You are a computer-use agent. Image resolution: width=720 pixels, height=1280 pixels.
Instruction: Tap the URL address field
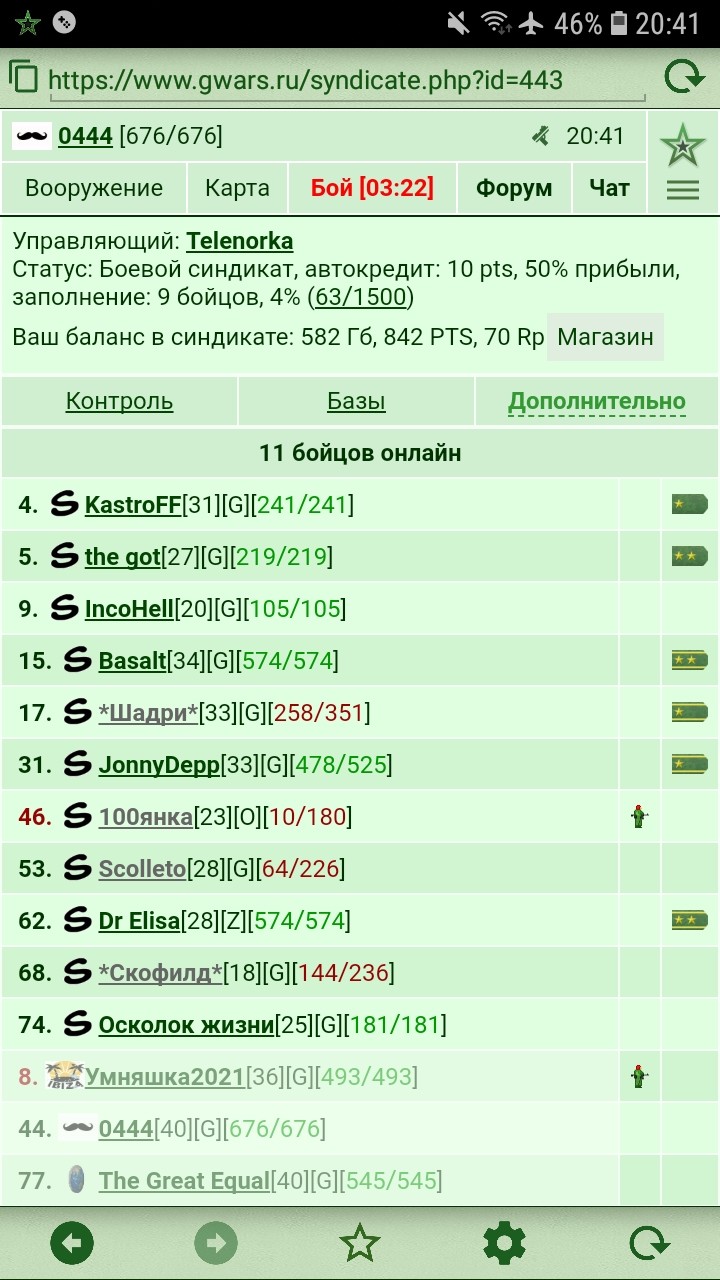pyautogui.click(x=346, y=80)
